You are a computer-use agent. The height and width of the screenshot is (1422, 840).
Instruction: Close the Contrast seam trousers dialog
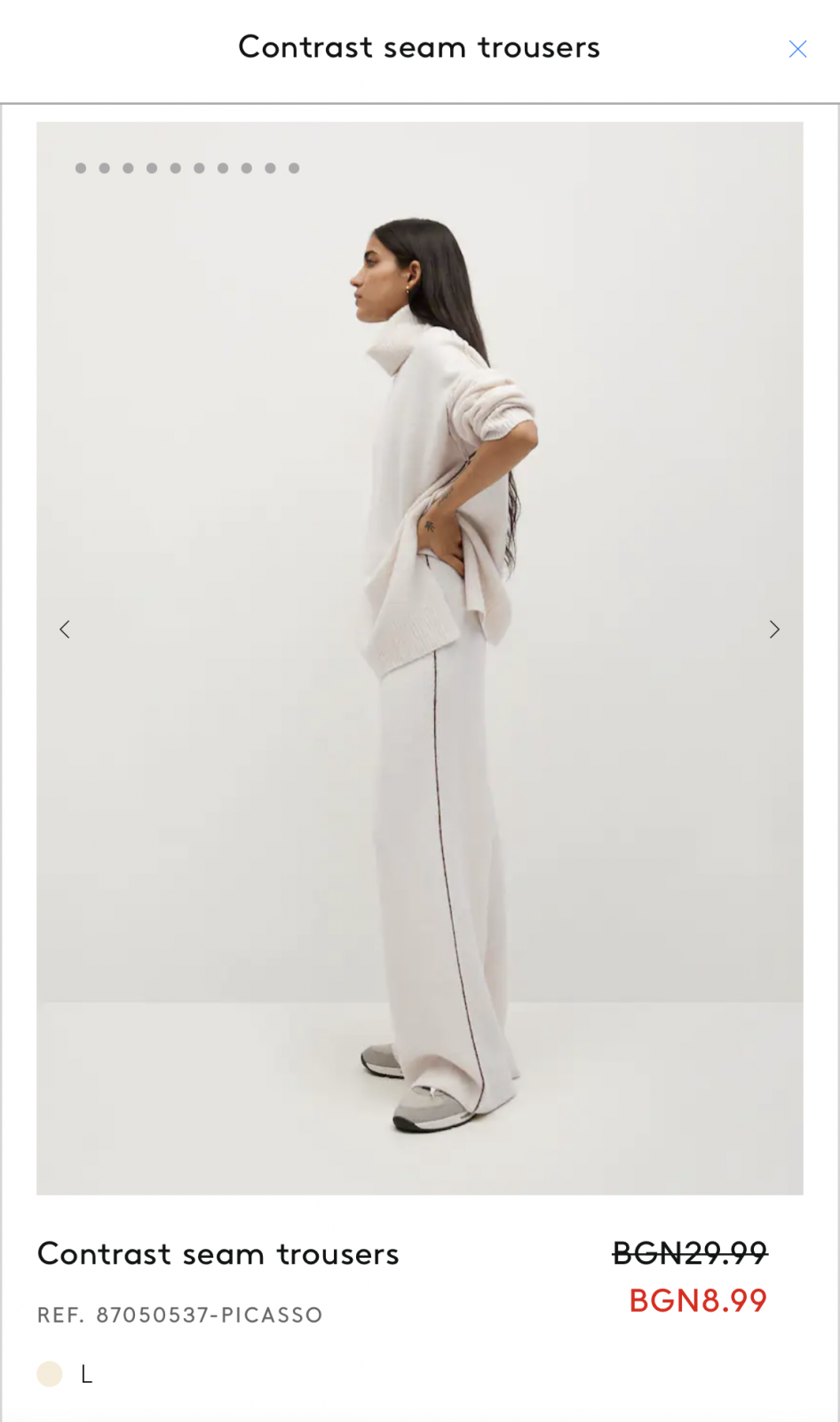797,50
